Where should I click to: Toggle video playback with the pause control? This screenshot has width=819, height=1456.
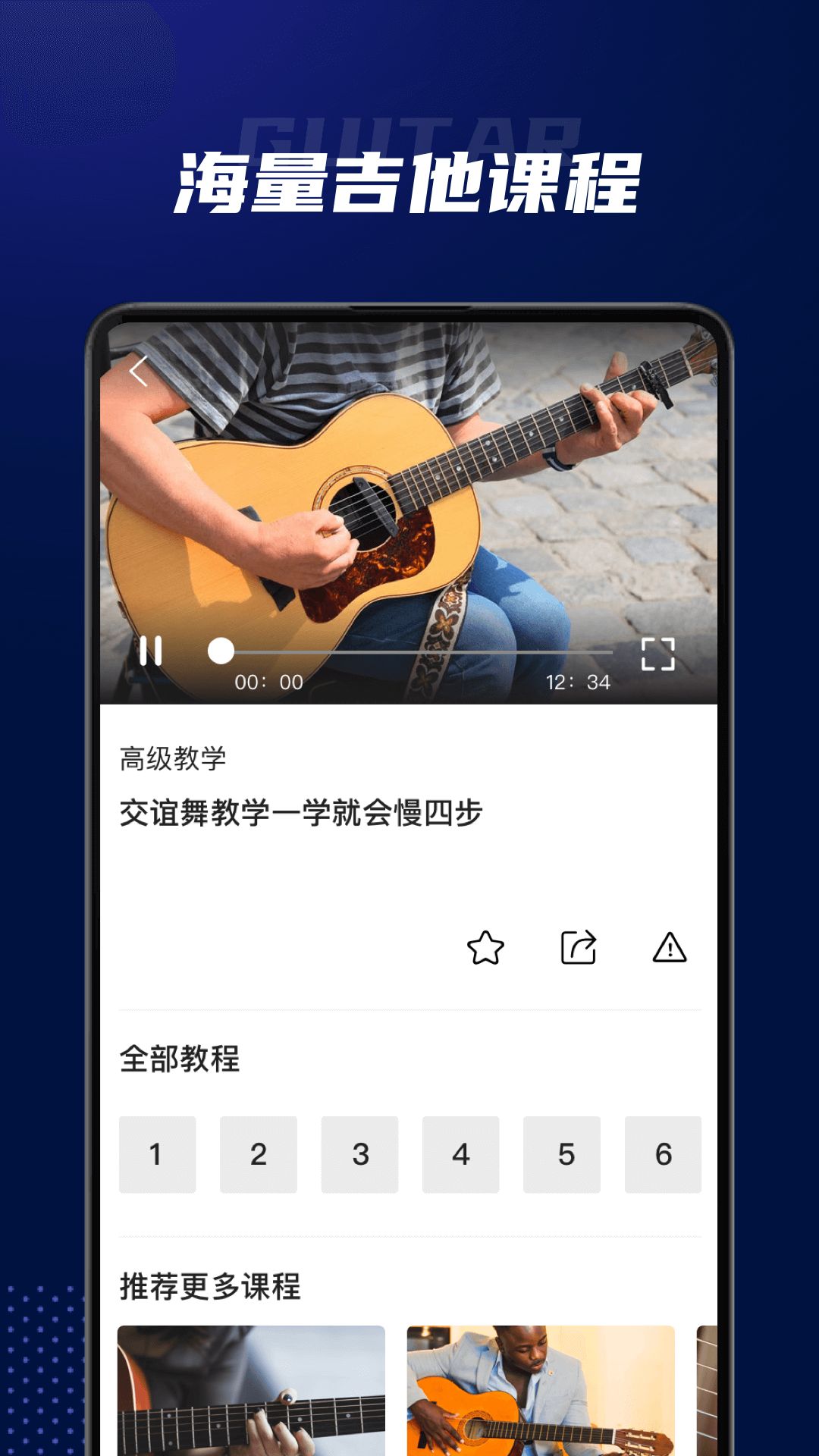coord(153,650)
